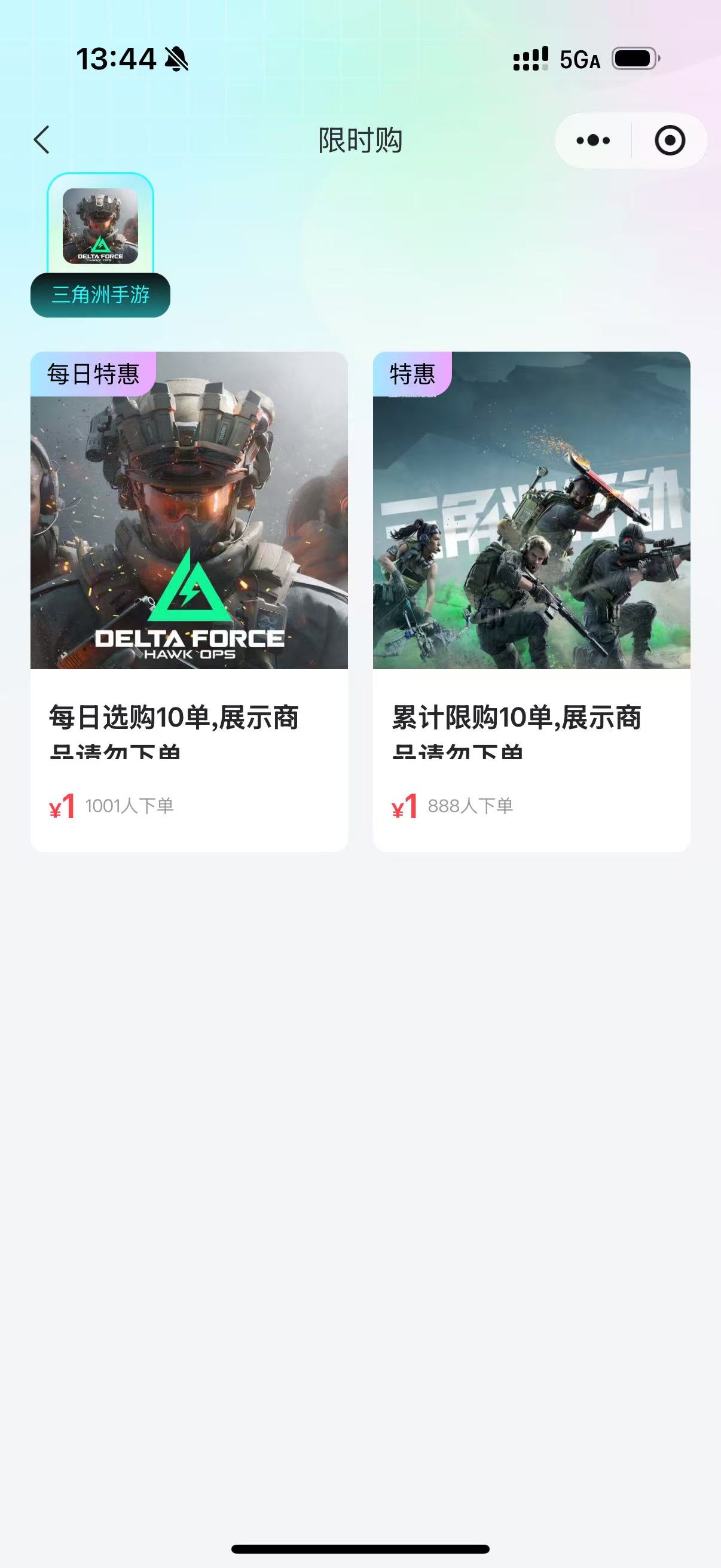
Task: Open the mini program three-dot menu
Action: (592, 141)
